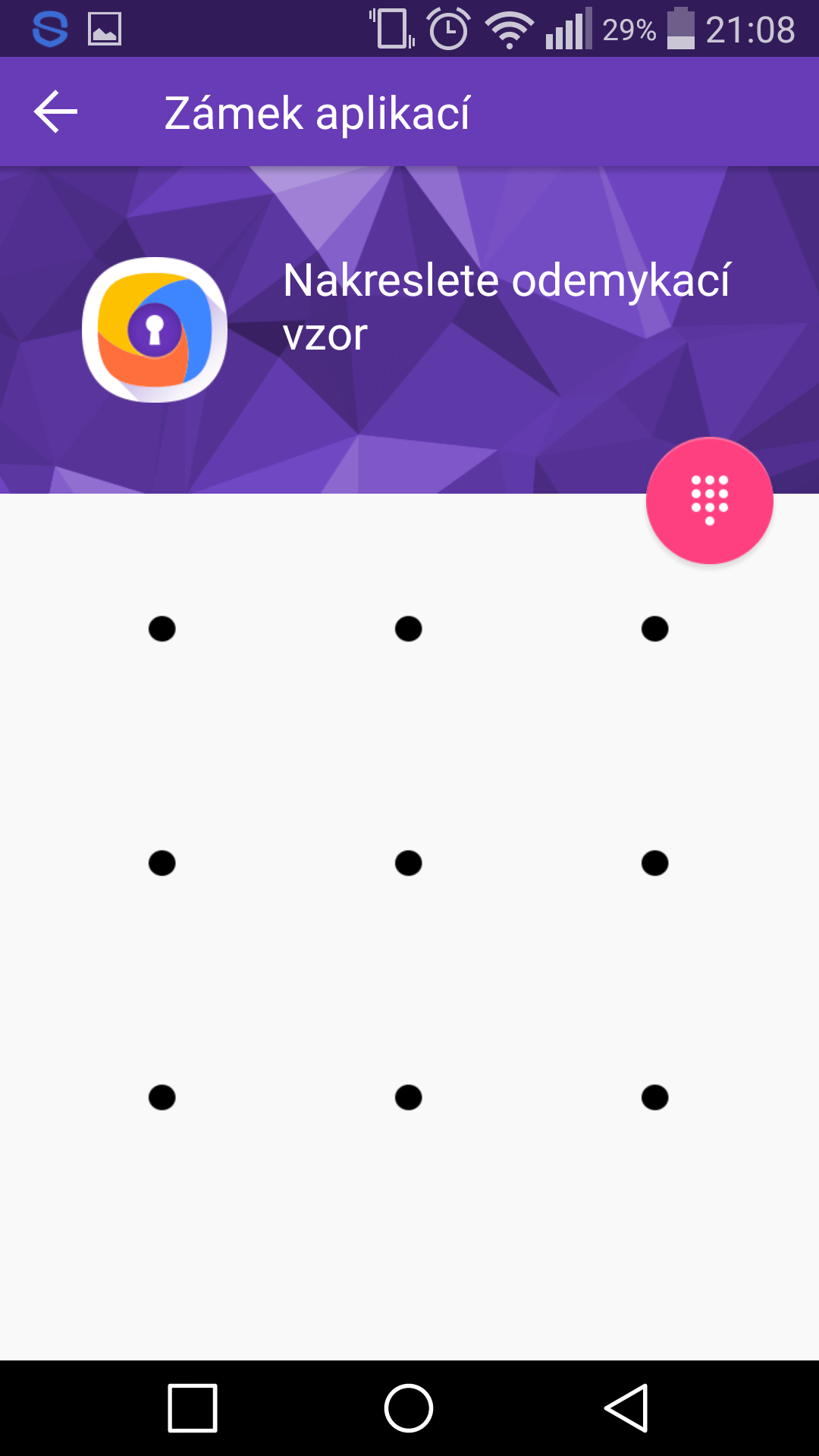Tap the bottom-left pattern dot
Image resolution: width=819 pixels, height=1456 pixels.
coord(162,1097)
